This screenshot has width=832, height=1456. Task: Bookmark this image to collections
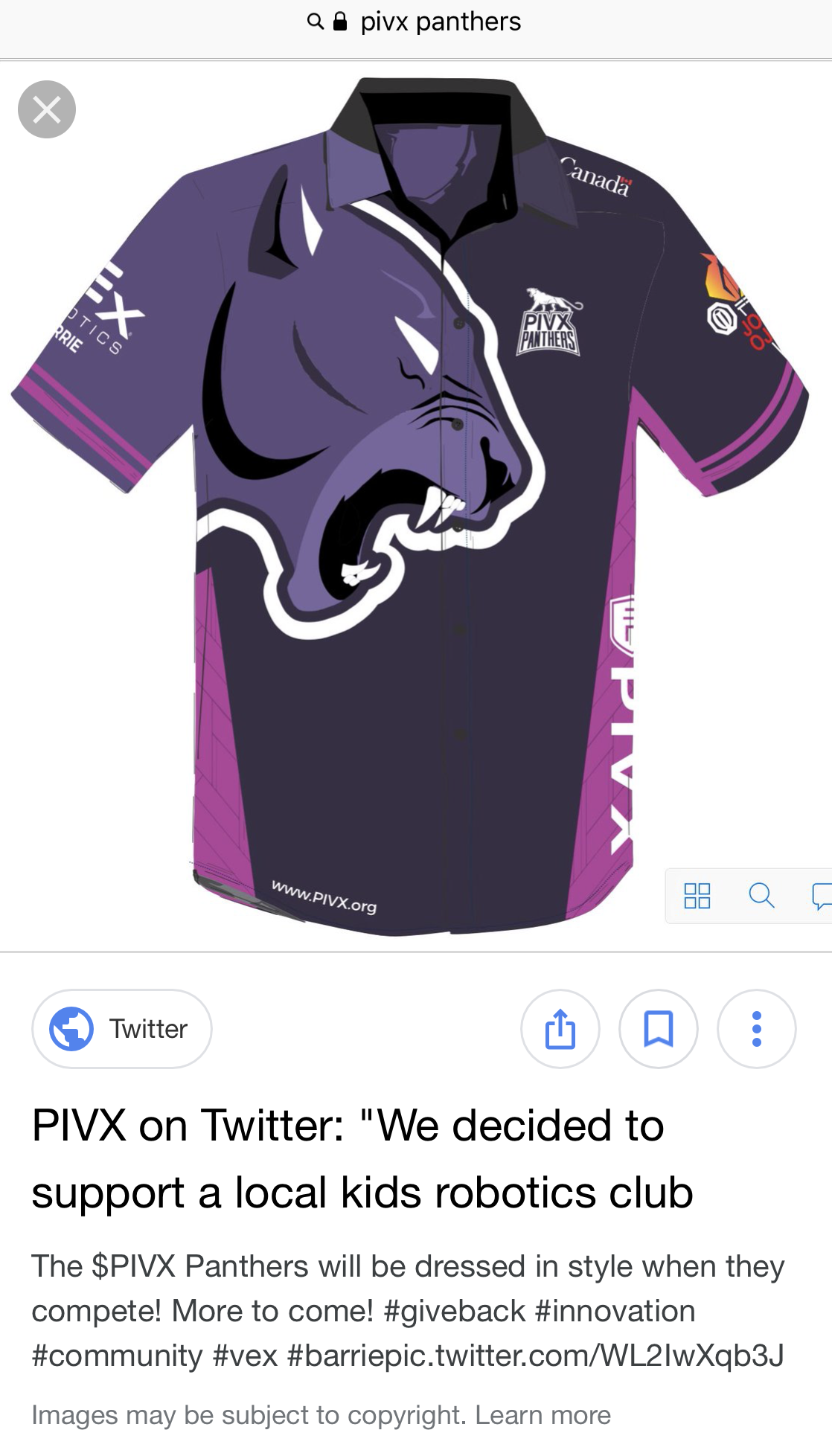[x=658, y=1029]
